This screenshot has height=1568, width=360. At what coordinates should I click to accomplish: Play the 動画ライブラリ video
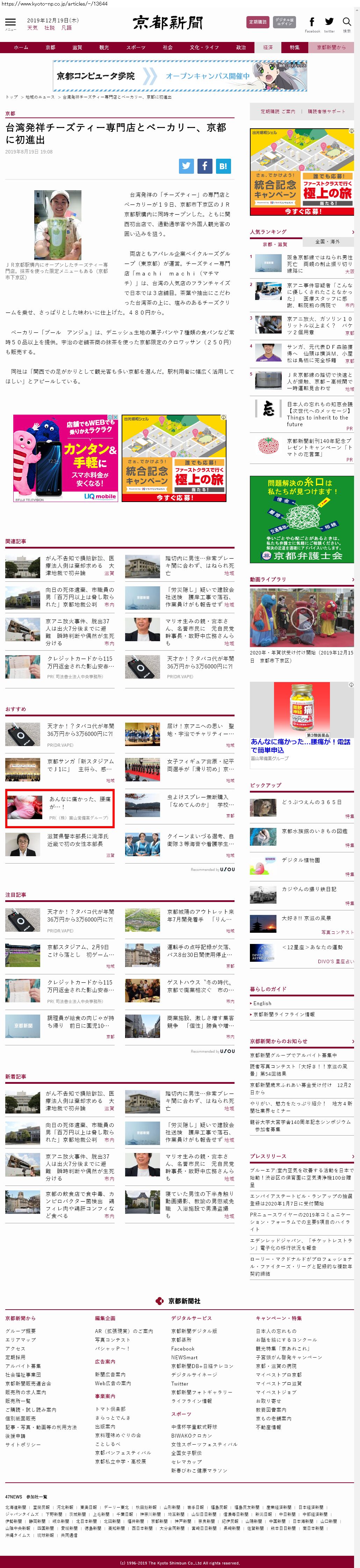302,618
